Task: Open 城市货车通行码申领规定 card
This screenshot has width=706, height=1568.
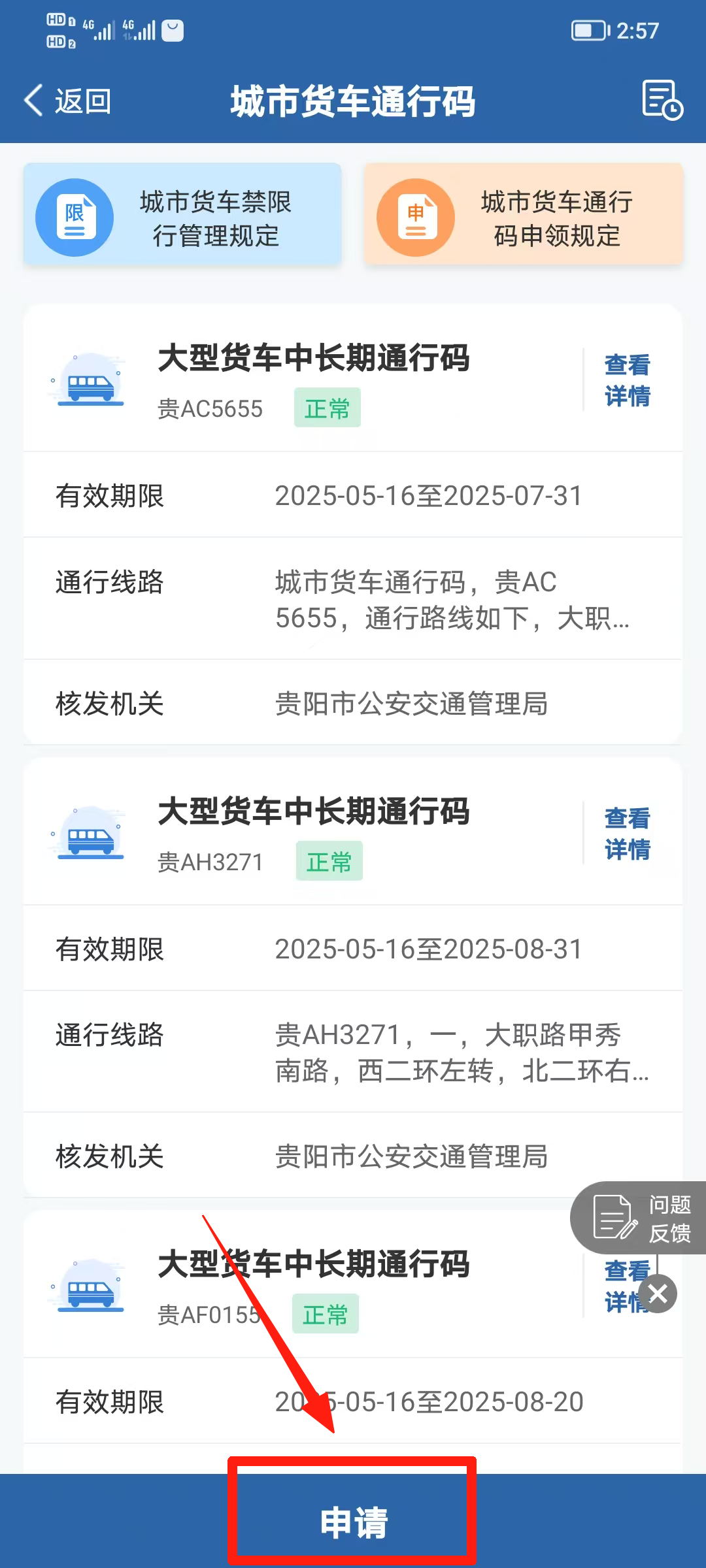Action: tap(524, 215)
